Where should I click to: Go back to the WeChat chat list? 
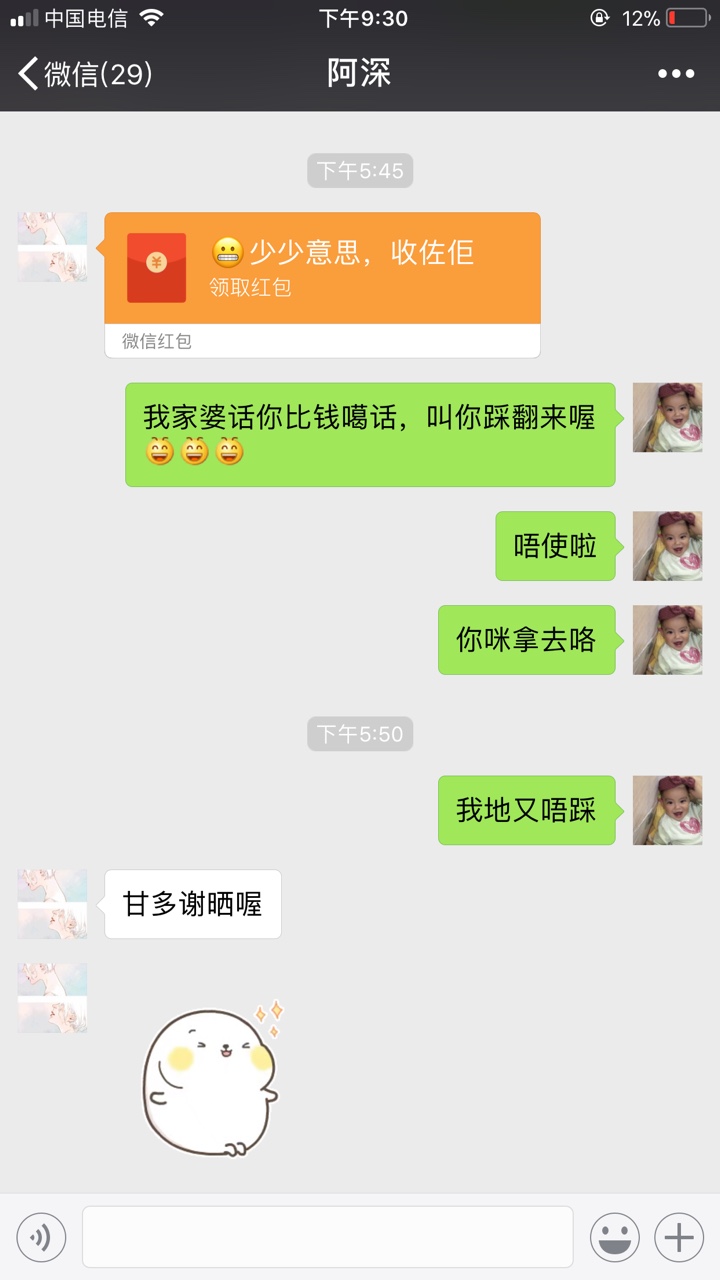pos(85,73)
